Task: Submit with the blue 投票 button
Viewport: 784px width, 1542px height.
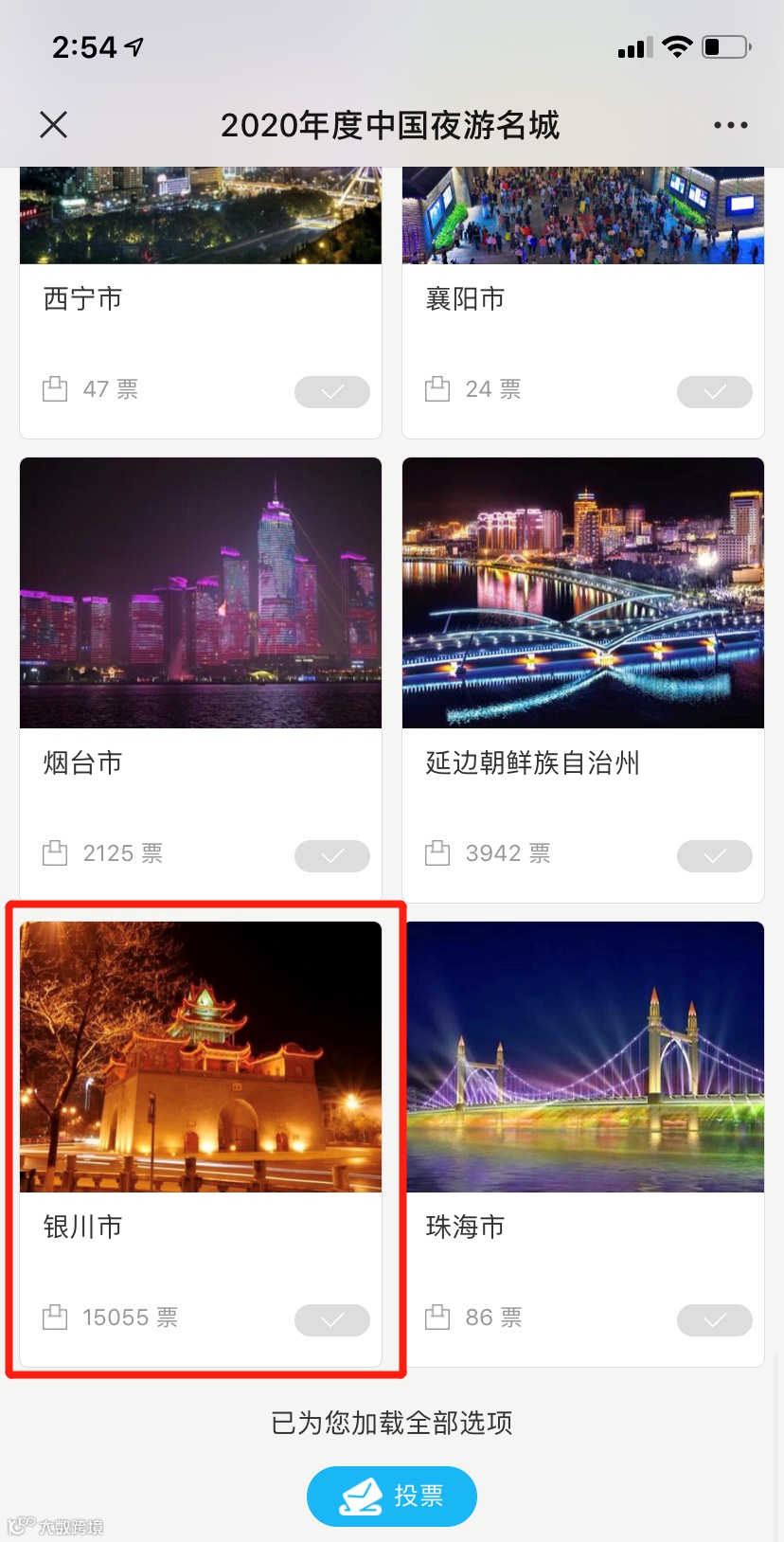Action: (x=392, y=1496)
